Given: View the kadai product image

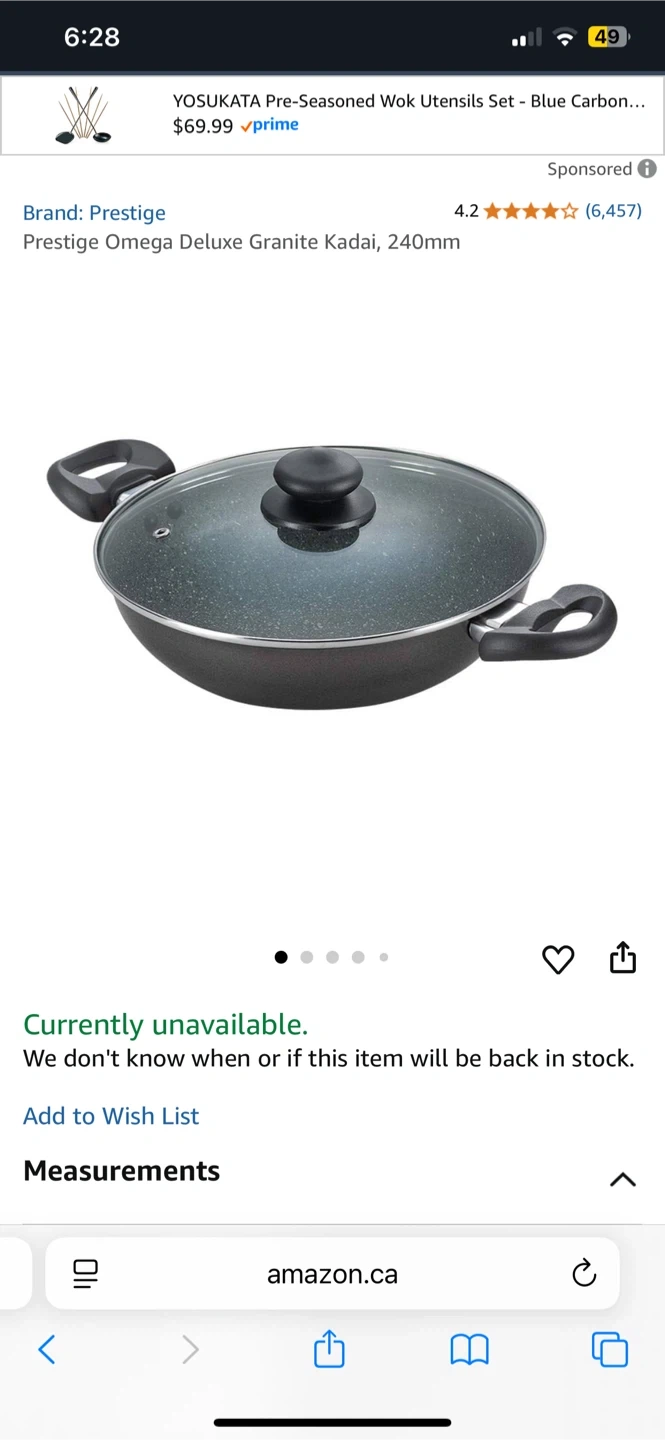Looking at the screenshot, I should click(331, 575).
